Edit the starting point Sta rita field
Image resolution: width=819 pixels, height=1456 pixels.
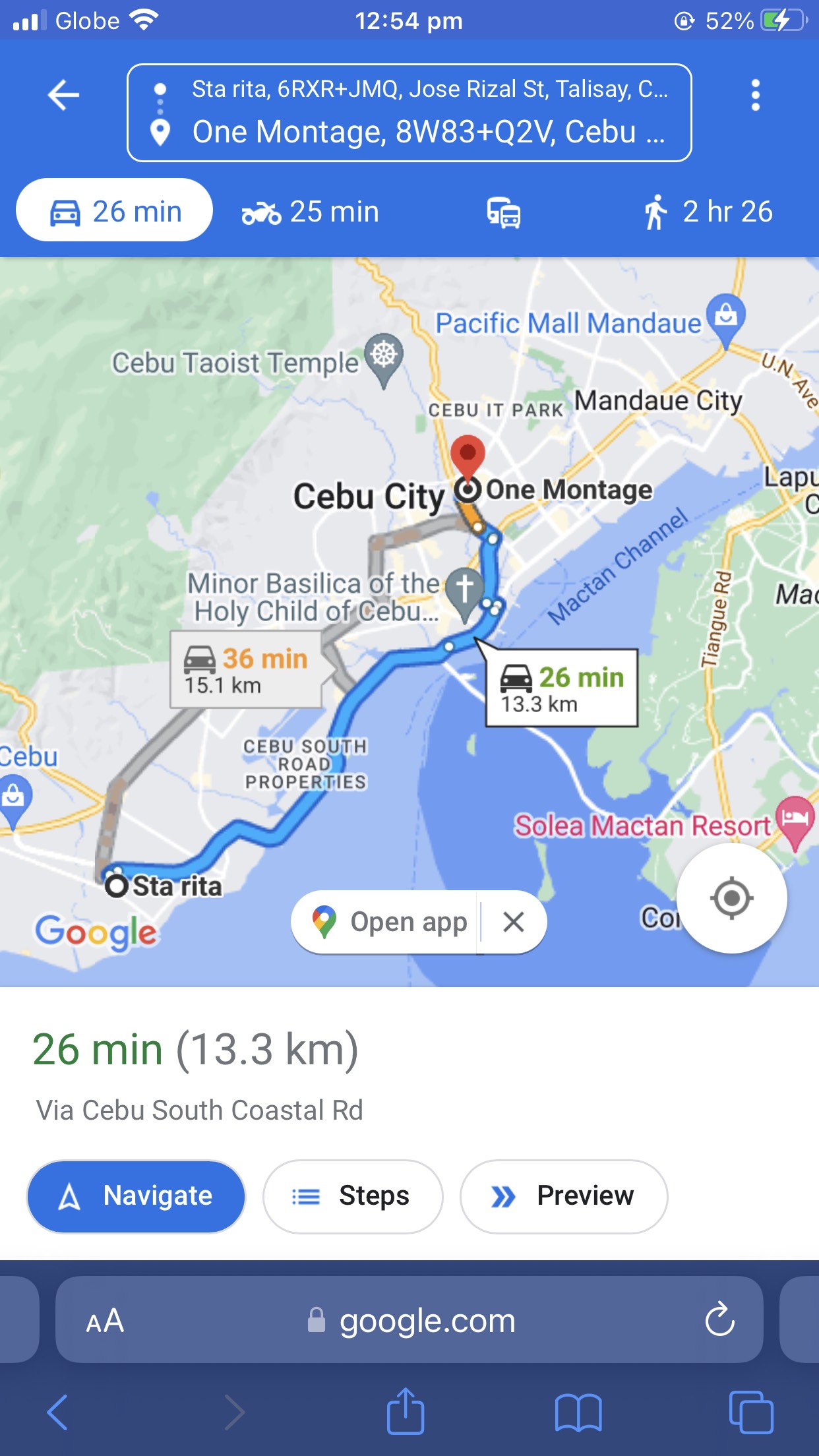429,89
